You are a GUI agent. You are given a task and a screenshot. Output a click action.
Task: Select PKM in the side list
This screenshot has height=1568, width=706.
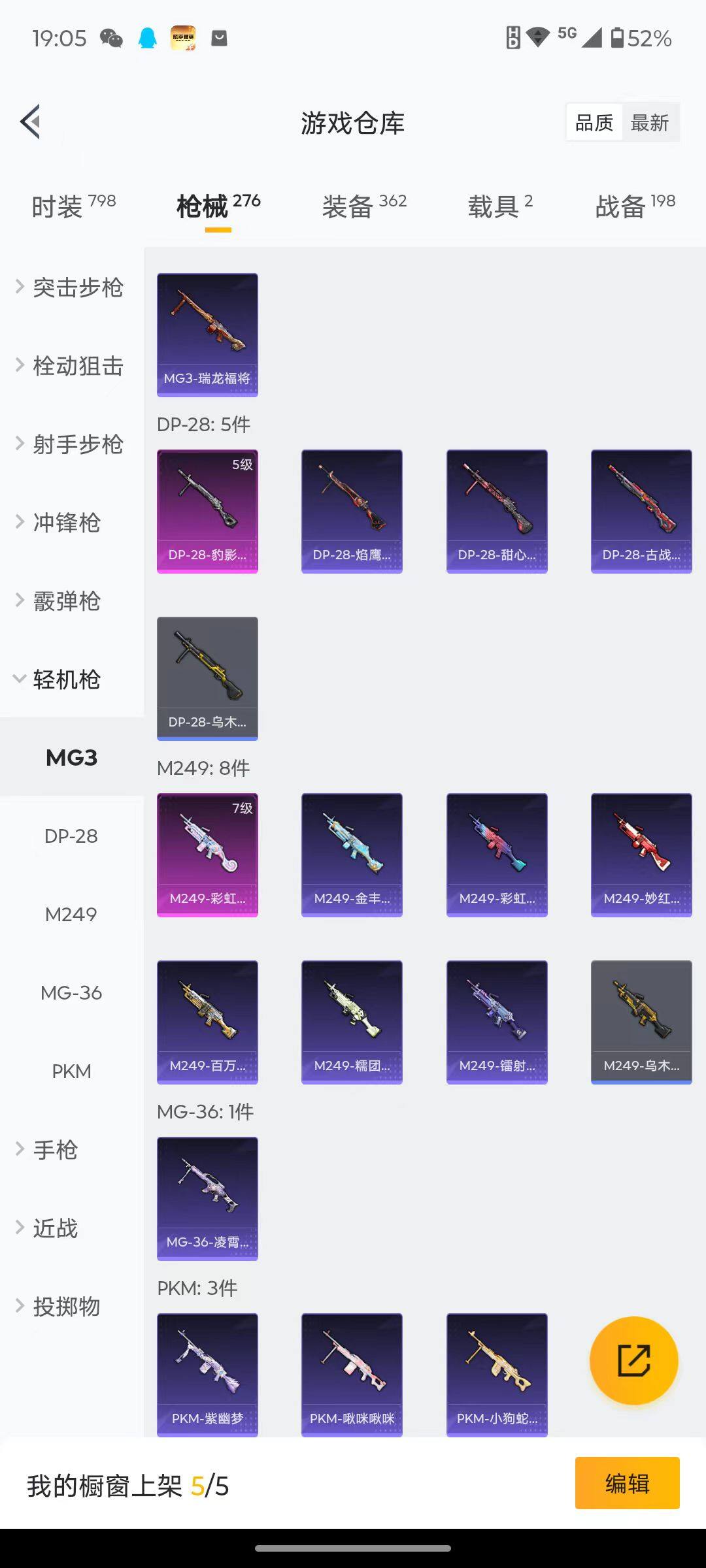(71, 1071)
